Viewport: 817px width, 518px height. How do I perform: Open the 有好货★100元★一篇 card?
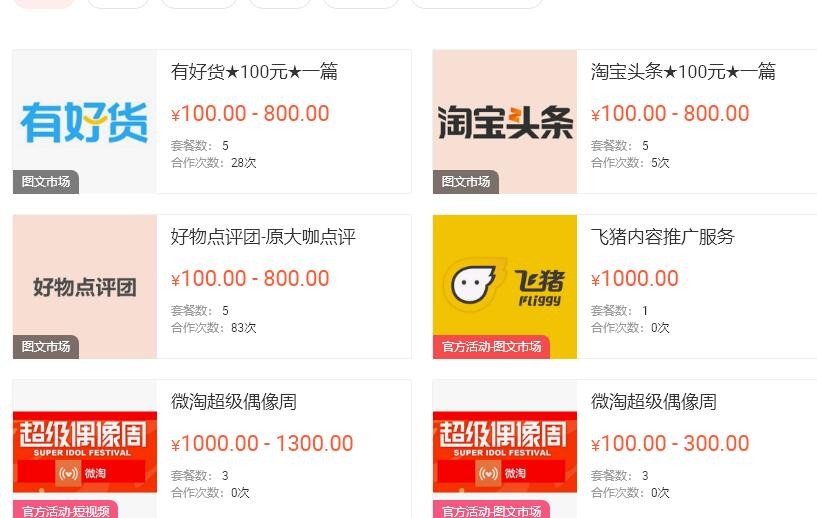pos(254,72)
